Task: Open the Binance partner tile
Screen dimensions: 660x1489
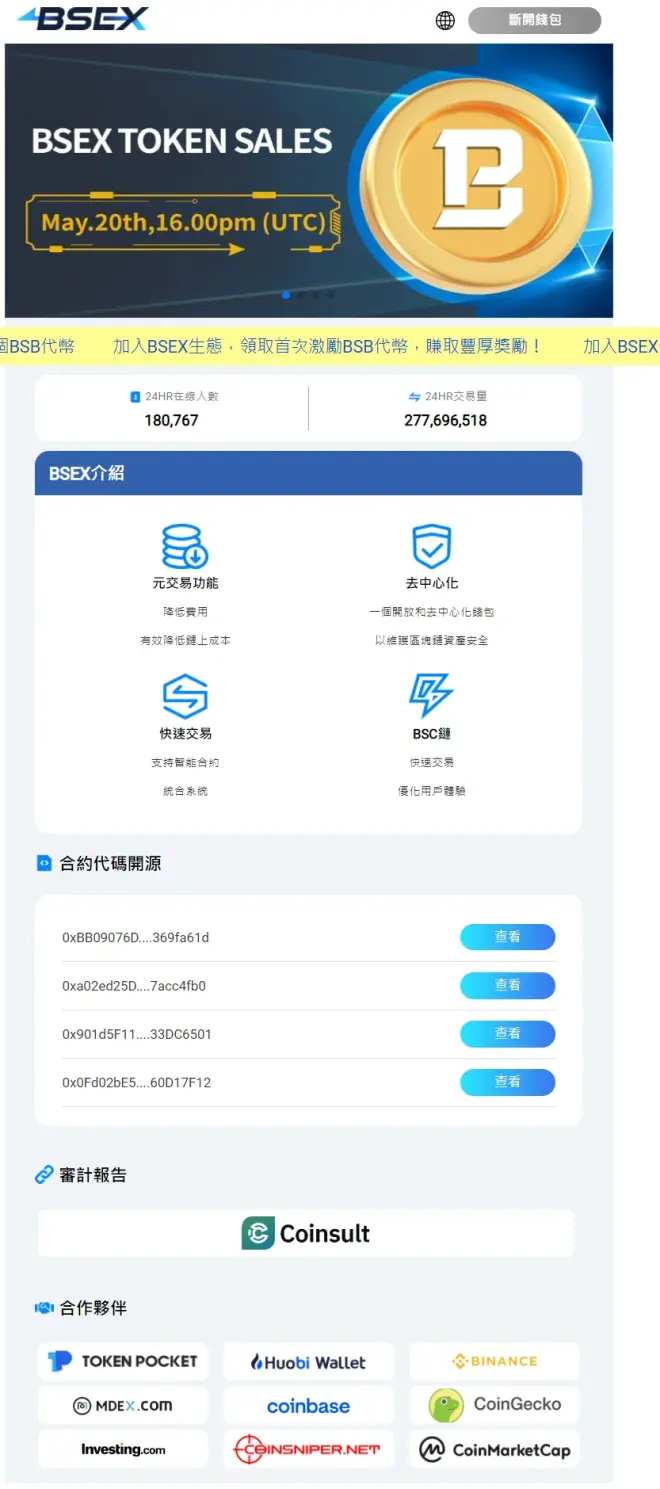Action: click(x=495, y=1361)
